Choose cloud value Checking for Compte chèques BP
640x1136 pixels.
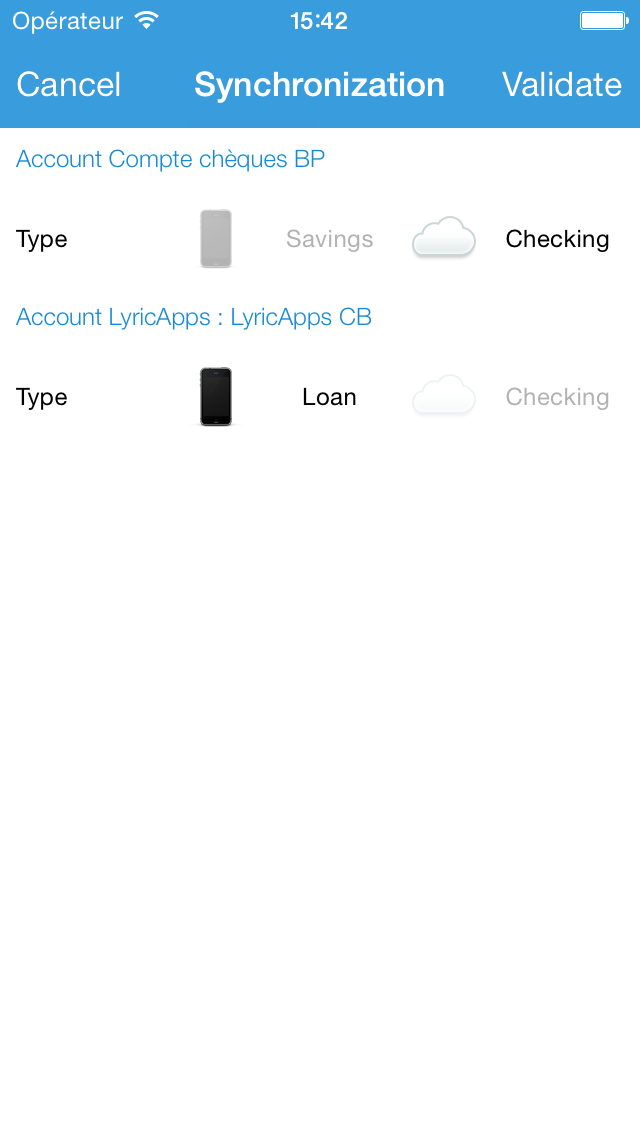click(556, 239)
